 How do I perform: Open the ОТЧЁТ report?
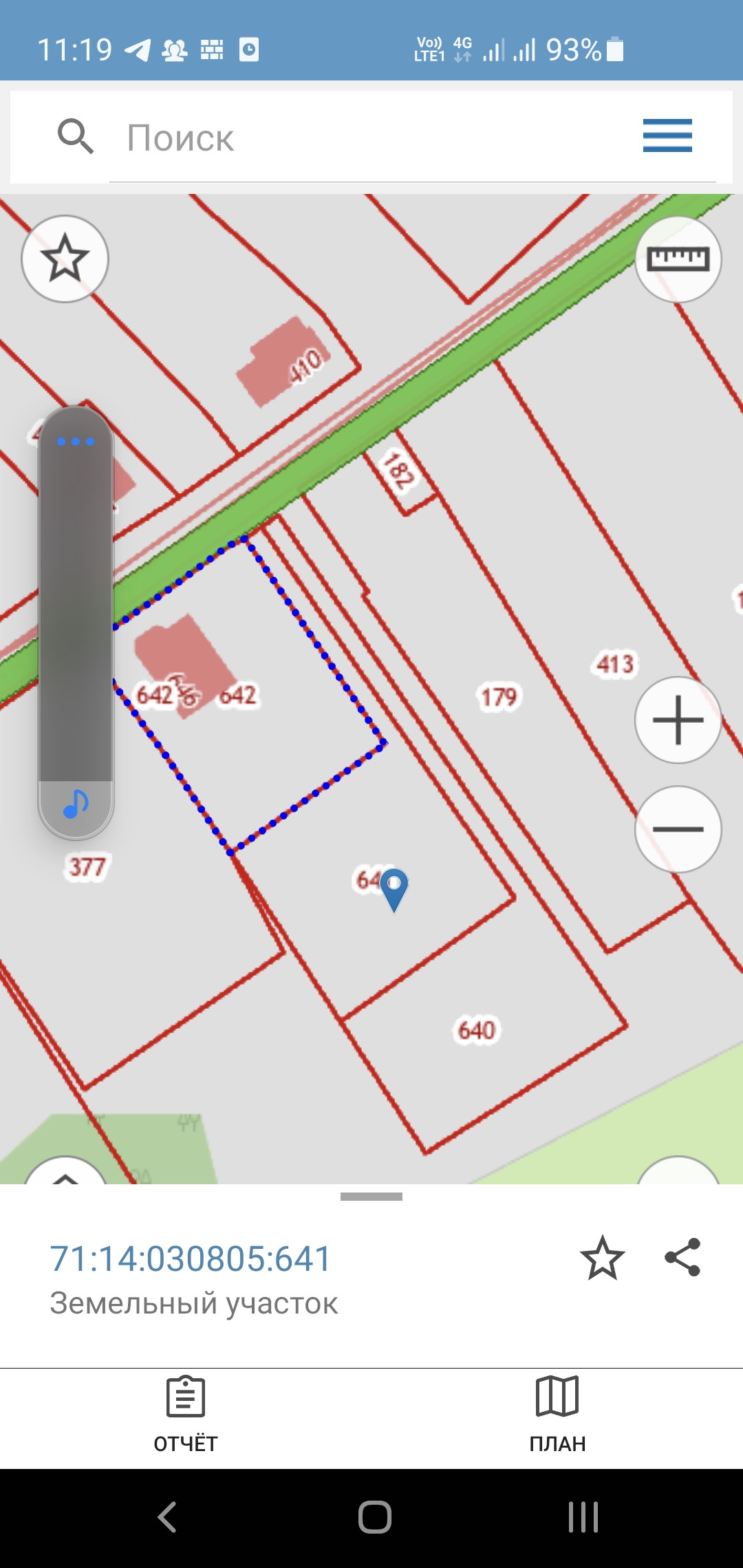(x=186, y=1414)
